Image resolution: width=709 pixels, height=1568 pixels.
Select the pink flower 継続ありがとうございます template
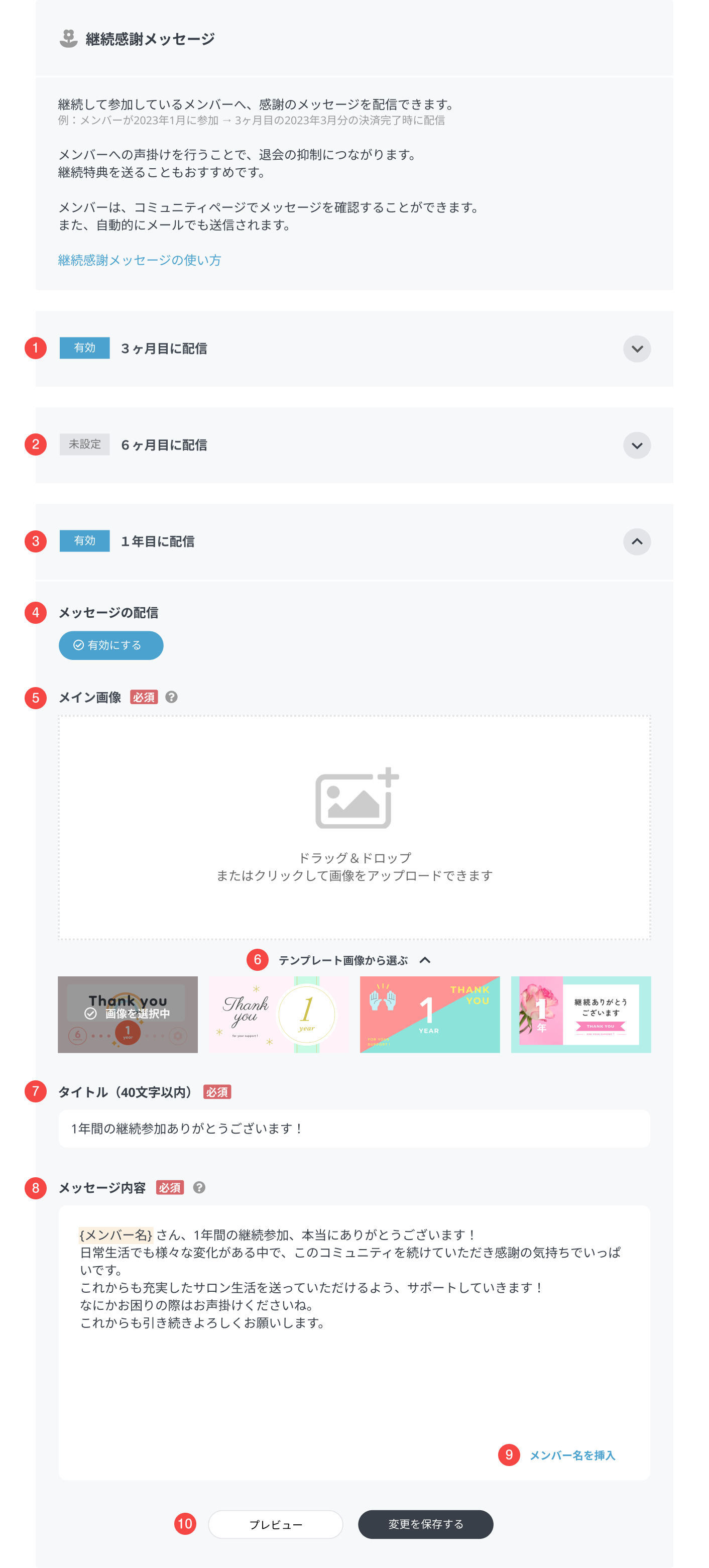click(580, 1014)
